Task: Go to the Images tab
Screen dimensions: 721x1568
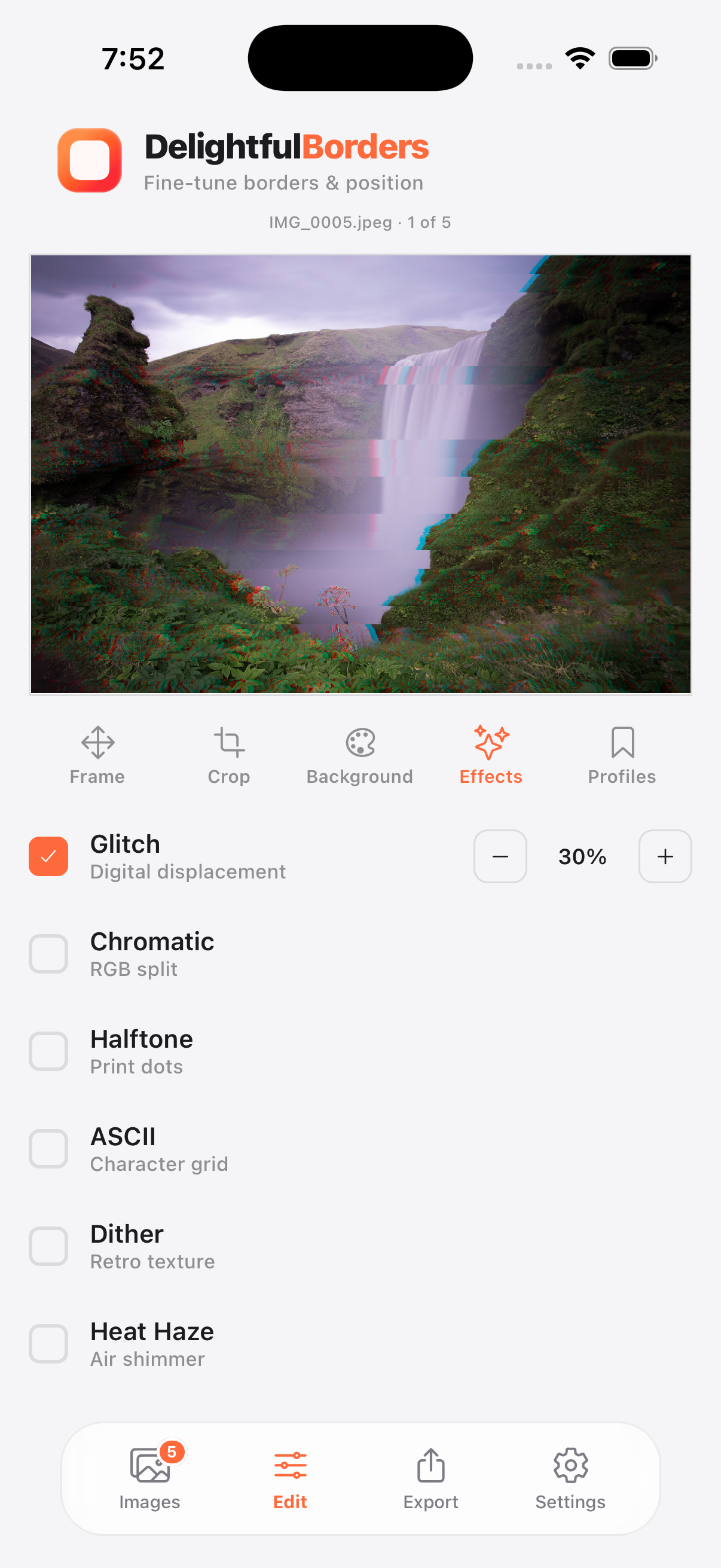Action: (149, 1477)
